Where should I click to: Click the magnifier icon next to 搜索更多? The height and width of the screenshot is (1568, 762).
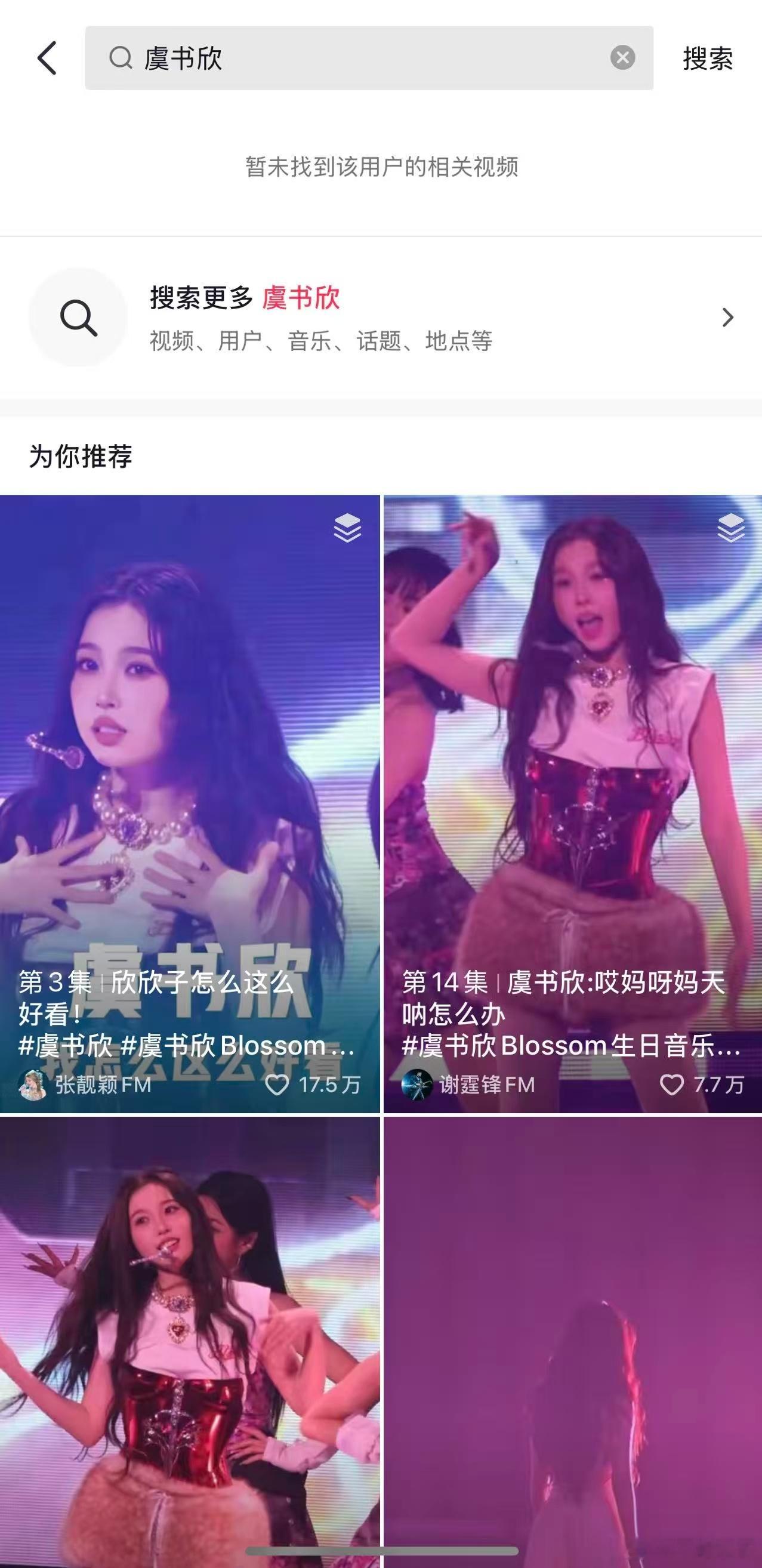78,318
